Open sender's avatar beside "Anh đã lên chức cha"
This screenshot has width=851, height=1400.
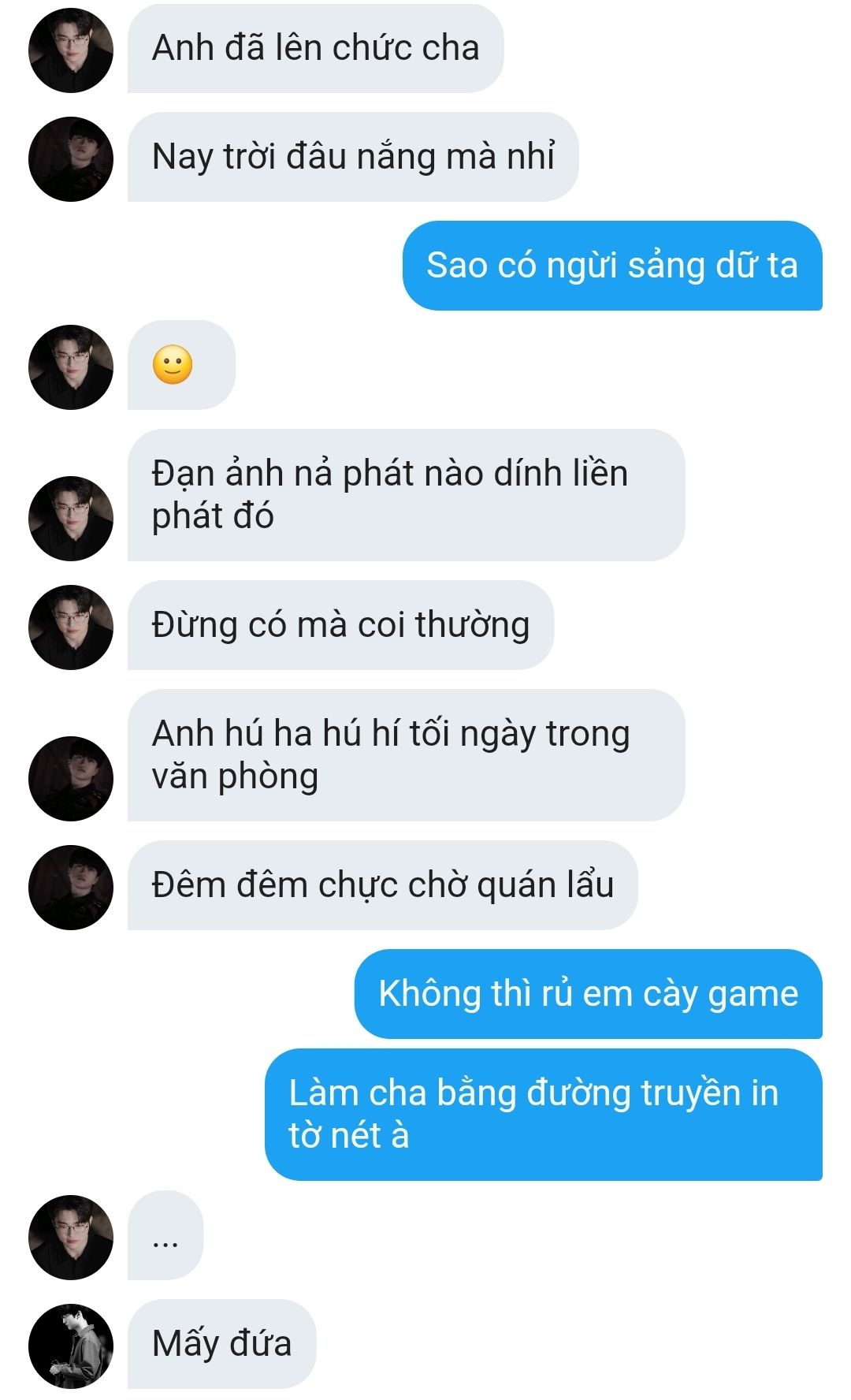(x=71, y=50)
